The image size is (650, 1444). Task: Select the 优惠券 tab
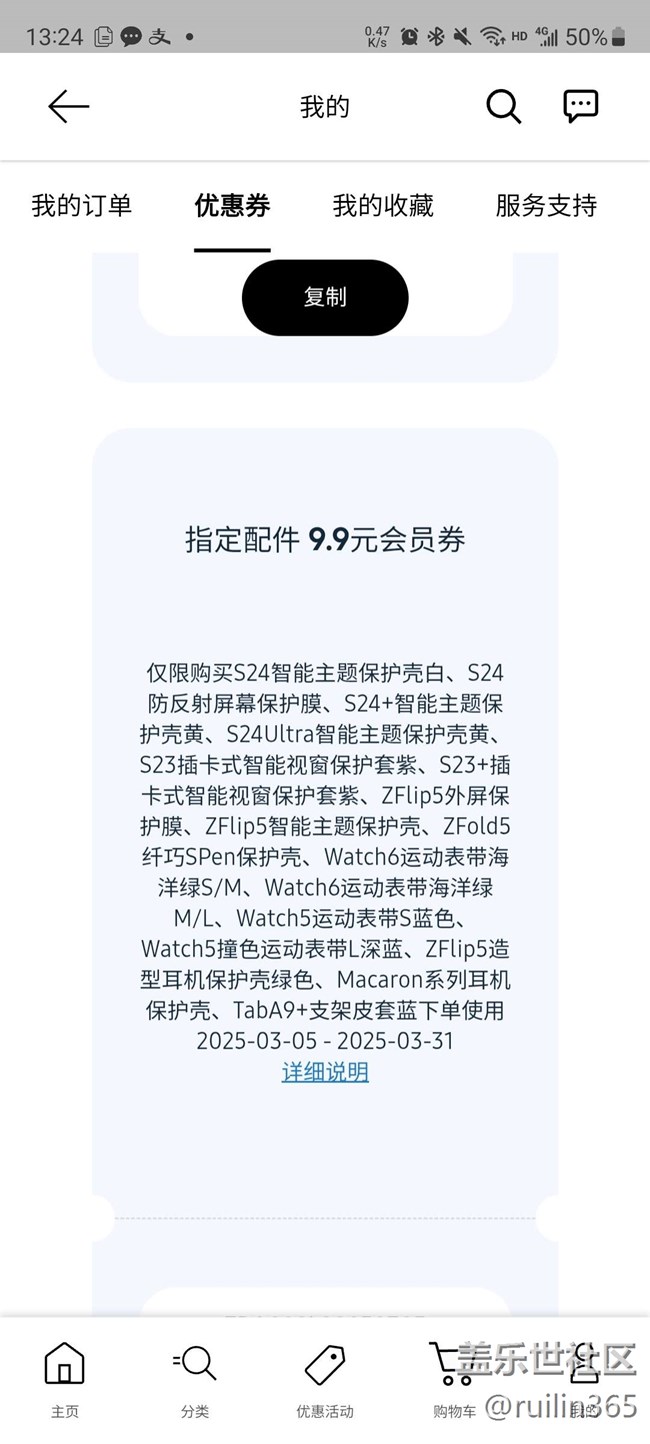click(232, 206)
